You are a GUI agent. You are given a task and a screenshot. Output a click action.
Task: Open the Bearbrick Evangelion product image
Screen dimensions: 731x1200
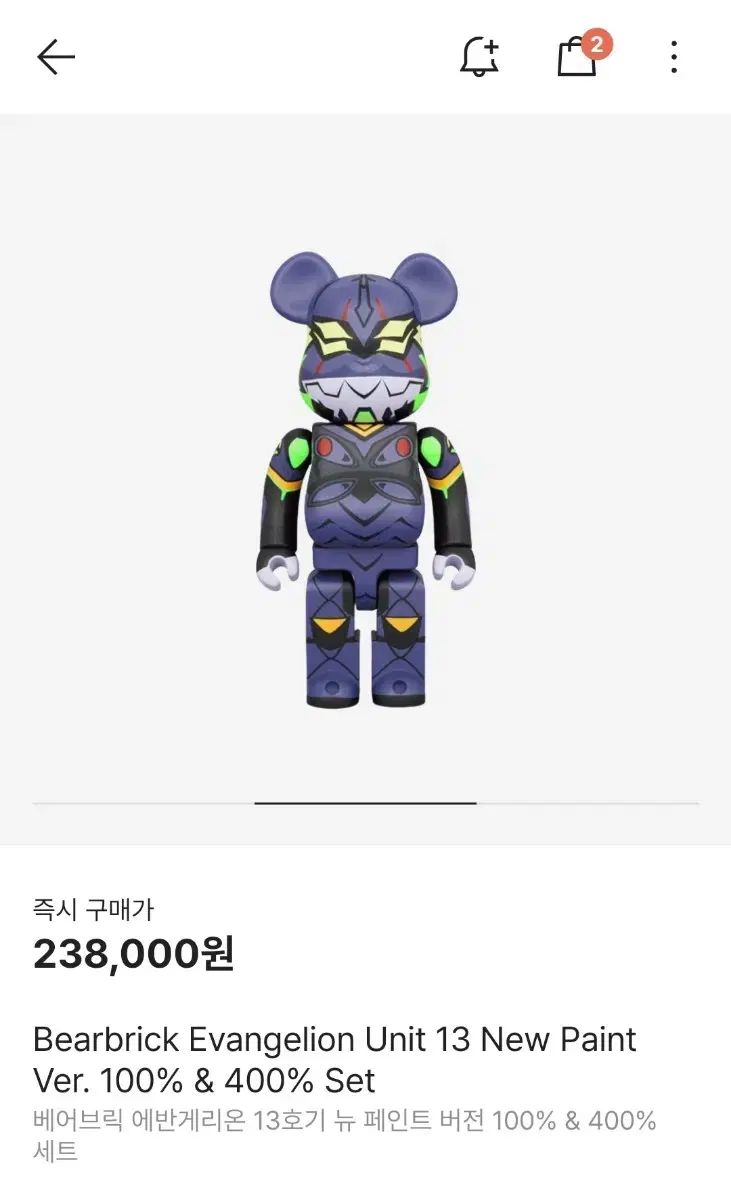[x=365, y=480]
